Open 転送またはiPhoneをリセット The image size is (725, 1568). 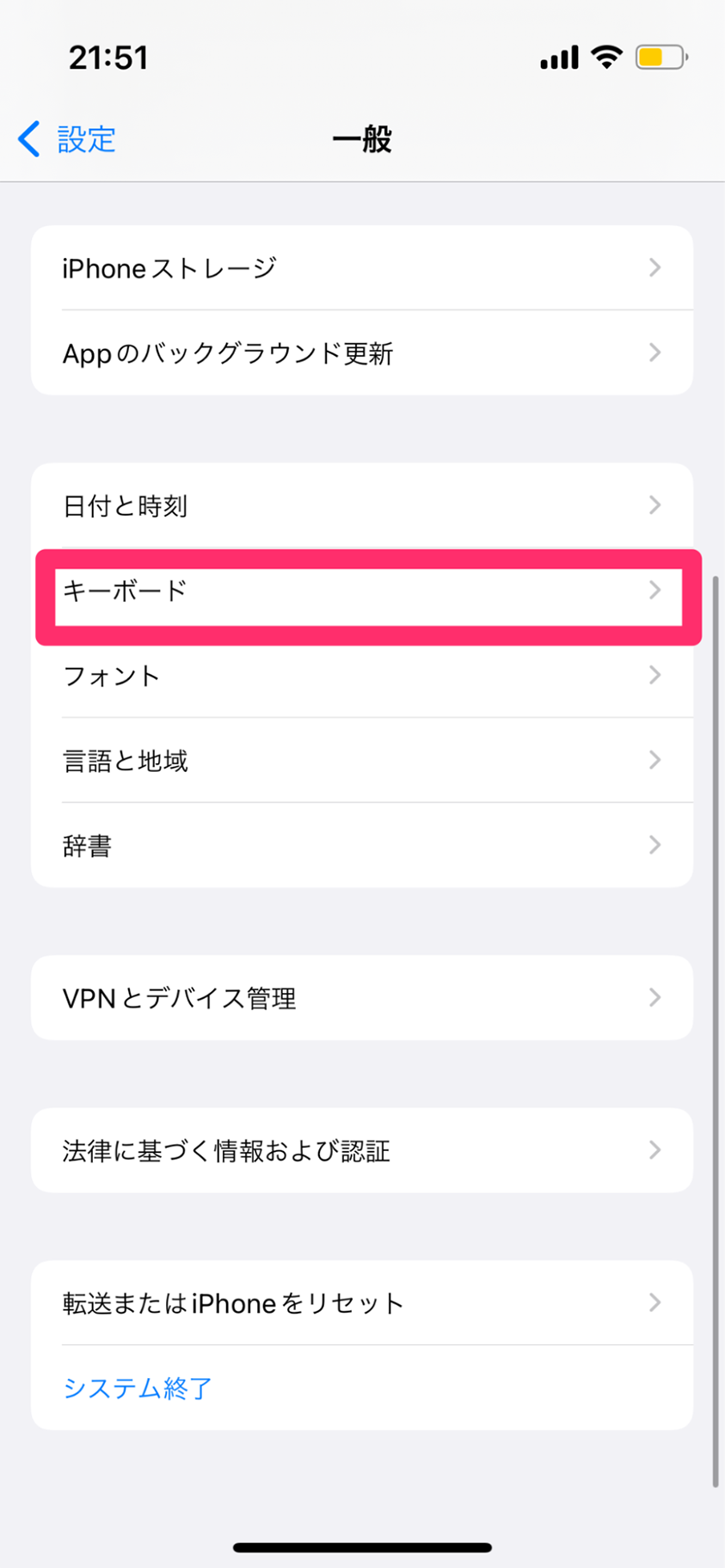(362, 1303)
